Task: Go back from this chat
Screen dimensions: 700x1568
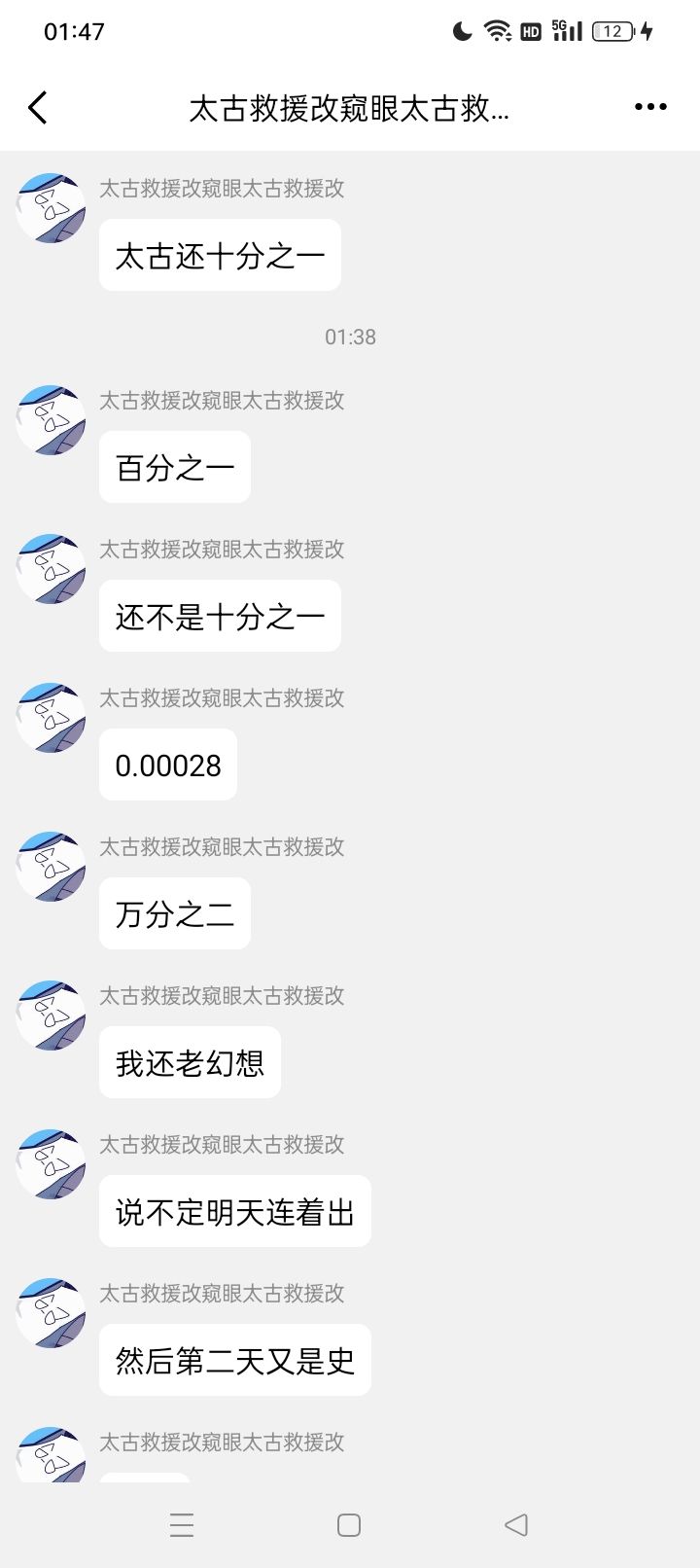Action: pos(38,108)
